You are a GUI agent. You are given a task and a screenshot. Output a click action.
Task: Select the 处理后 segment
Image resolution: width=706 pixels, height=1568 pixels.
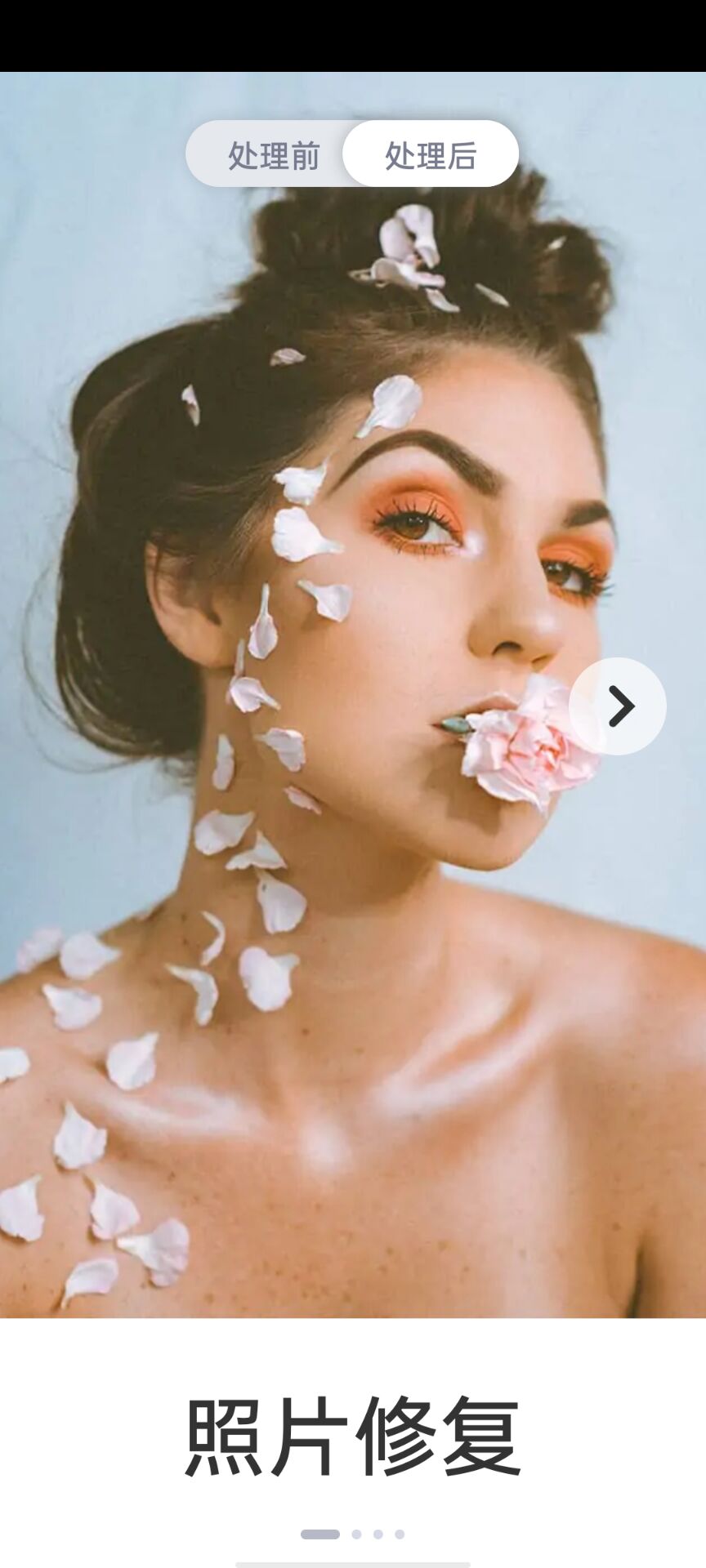pyautogui.click(x=431, y=155)
